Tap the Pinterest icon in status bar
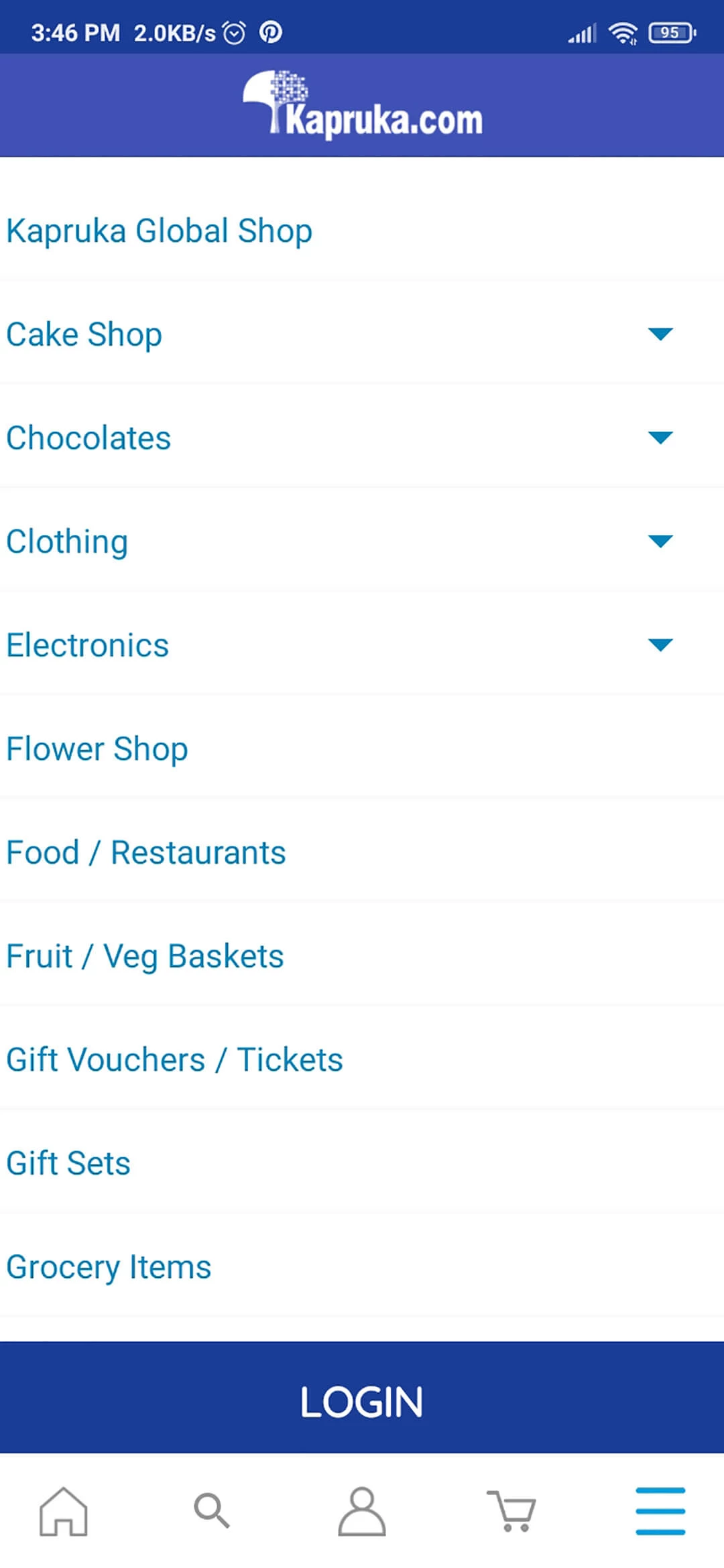This screenshot has height=1568, width=724. click(271, 31)
